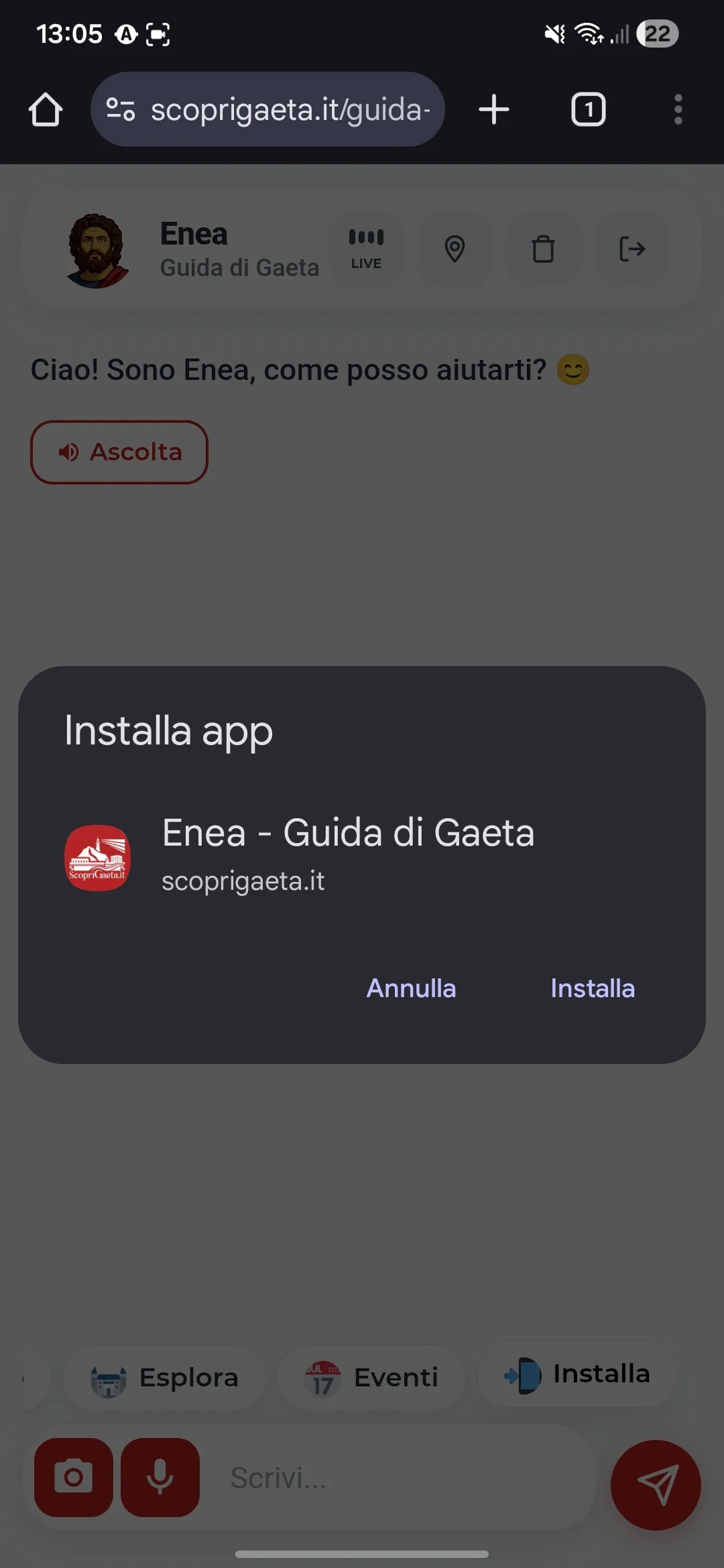Open the location pin option

click(455, 249)
